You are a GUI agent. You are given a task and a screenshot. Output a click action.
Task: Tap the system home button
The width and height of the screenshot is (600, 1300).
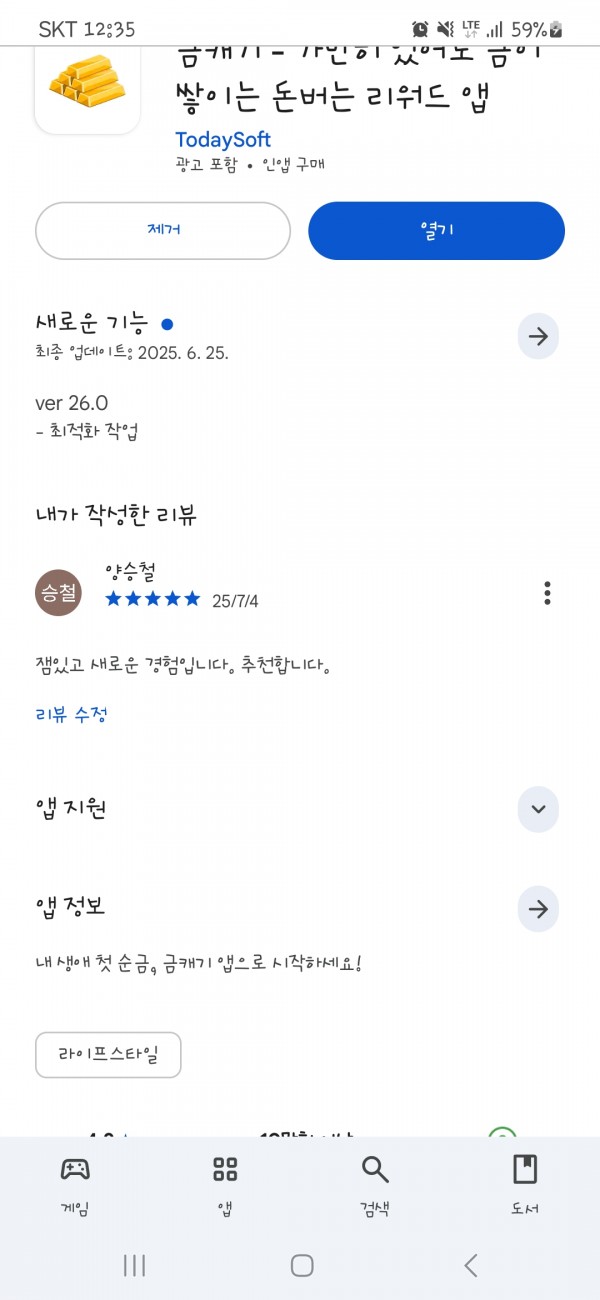click(x=302, y=1265)
